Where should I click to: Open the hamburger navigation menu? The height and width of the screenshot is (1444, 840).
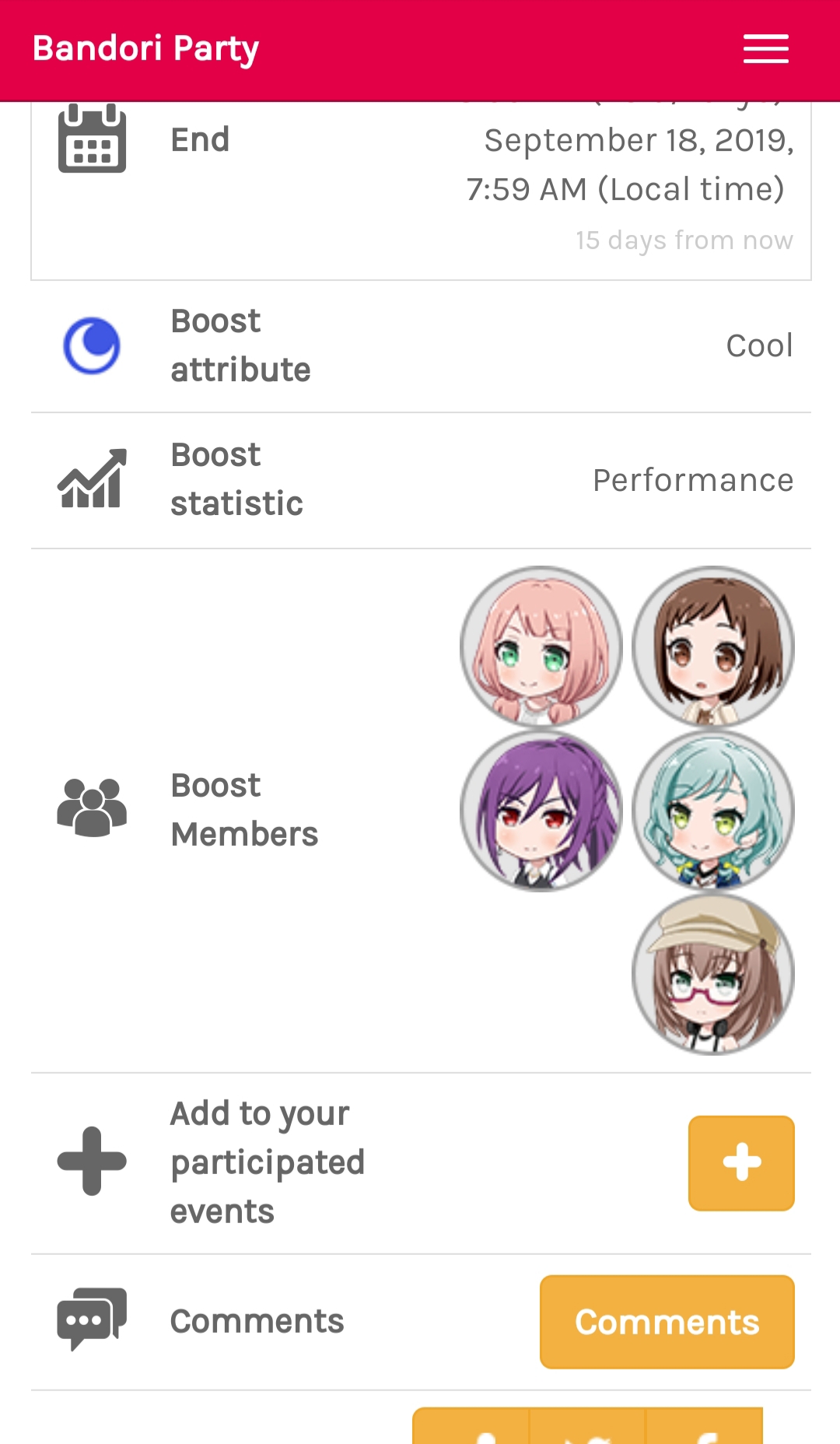click(x=765, y=49)
